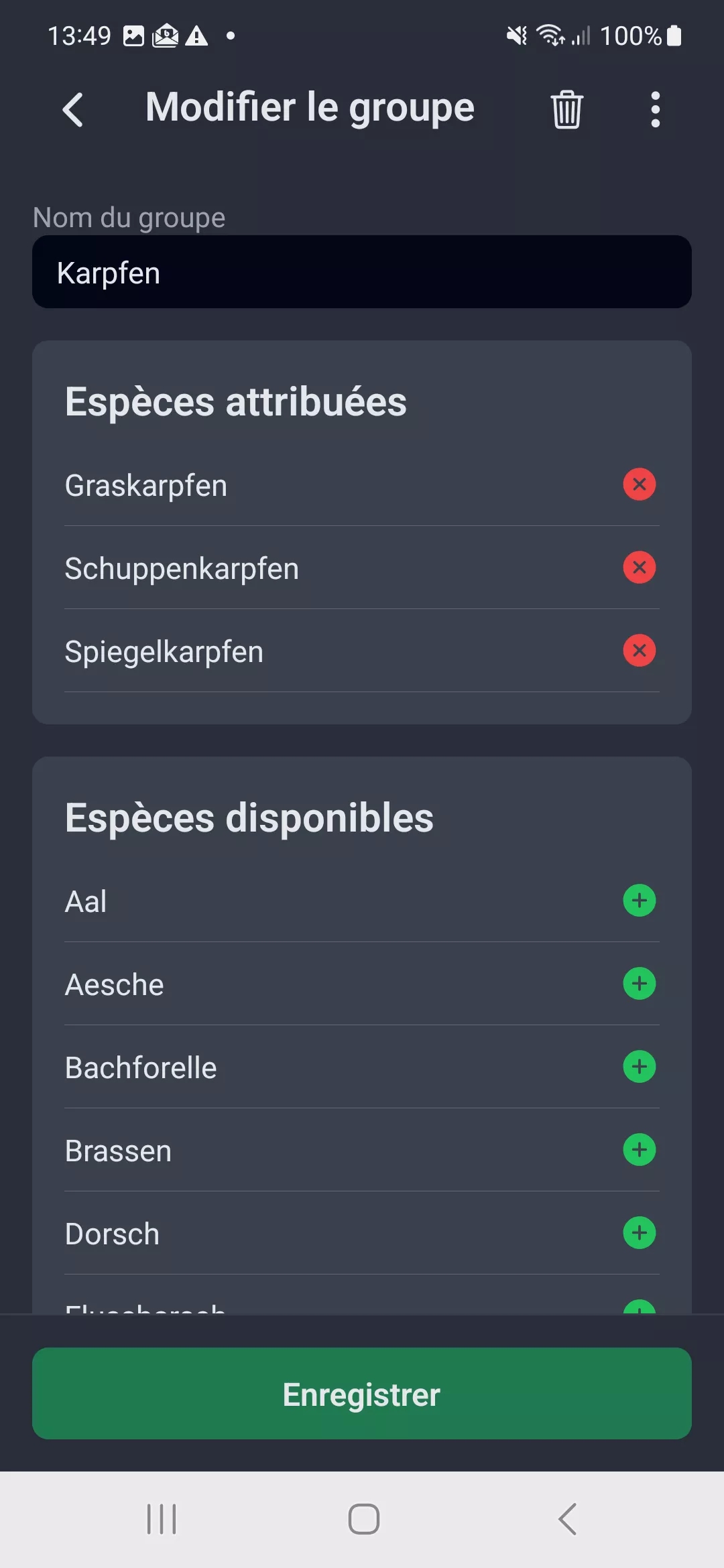Add Brassen to assigned species

click(x=639, y=1150)
